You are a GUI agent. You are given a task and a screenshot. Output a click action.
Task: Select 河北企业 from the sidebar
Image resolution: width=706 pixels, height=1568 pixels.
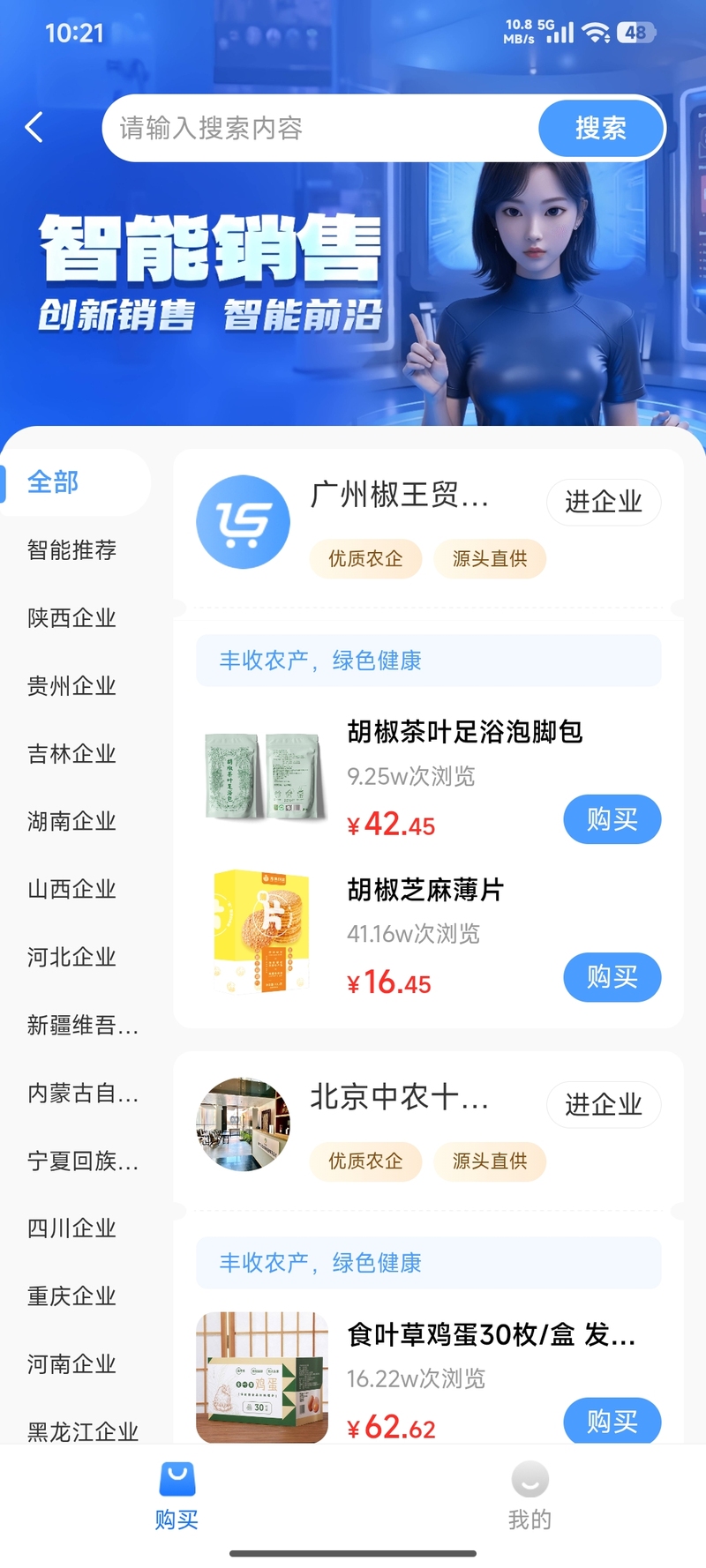[x=71, y=958]
